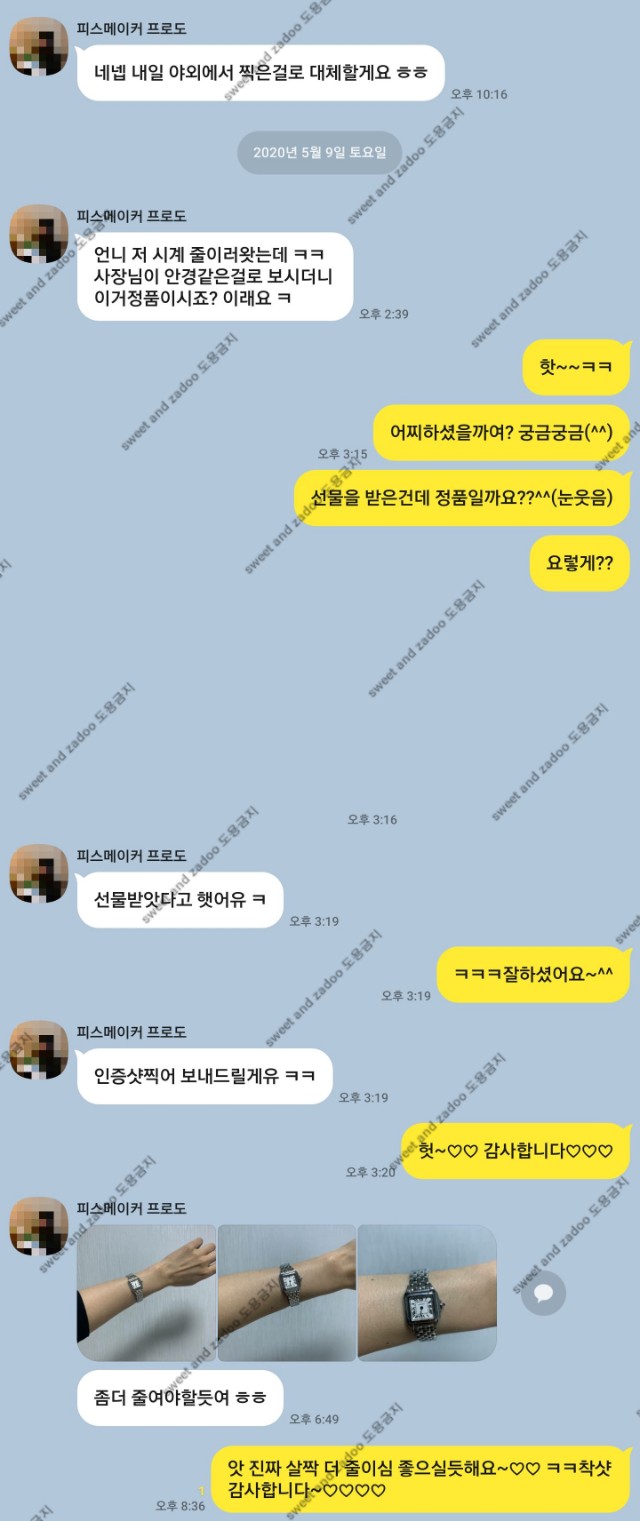Open the first watch photo on the outstretched arm

[146, 1292]
